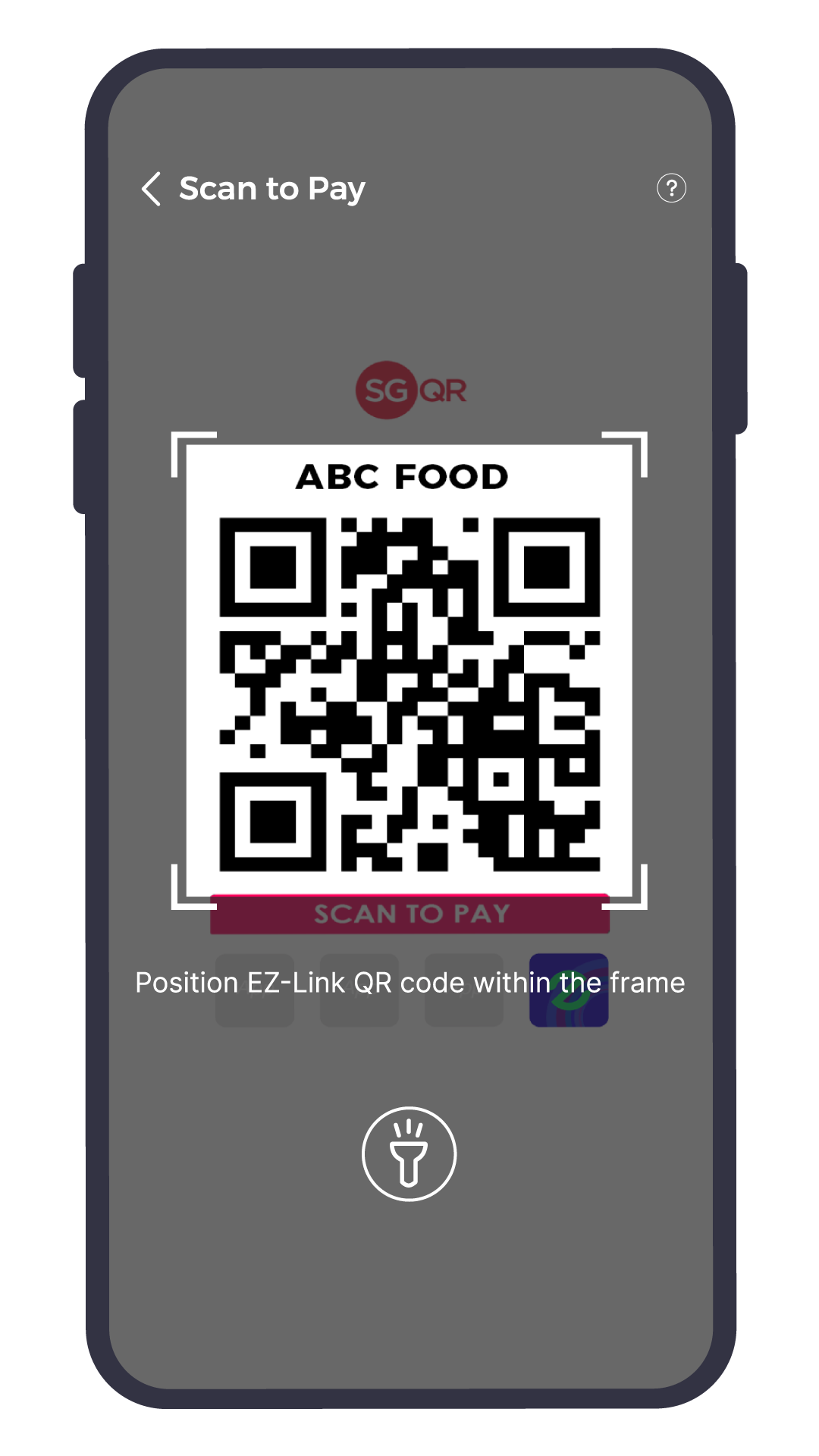
Task: Turn on the flashlight
Action: pos(409,1153)
